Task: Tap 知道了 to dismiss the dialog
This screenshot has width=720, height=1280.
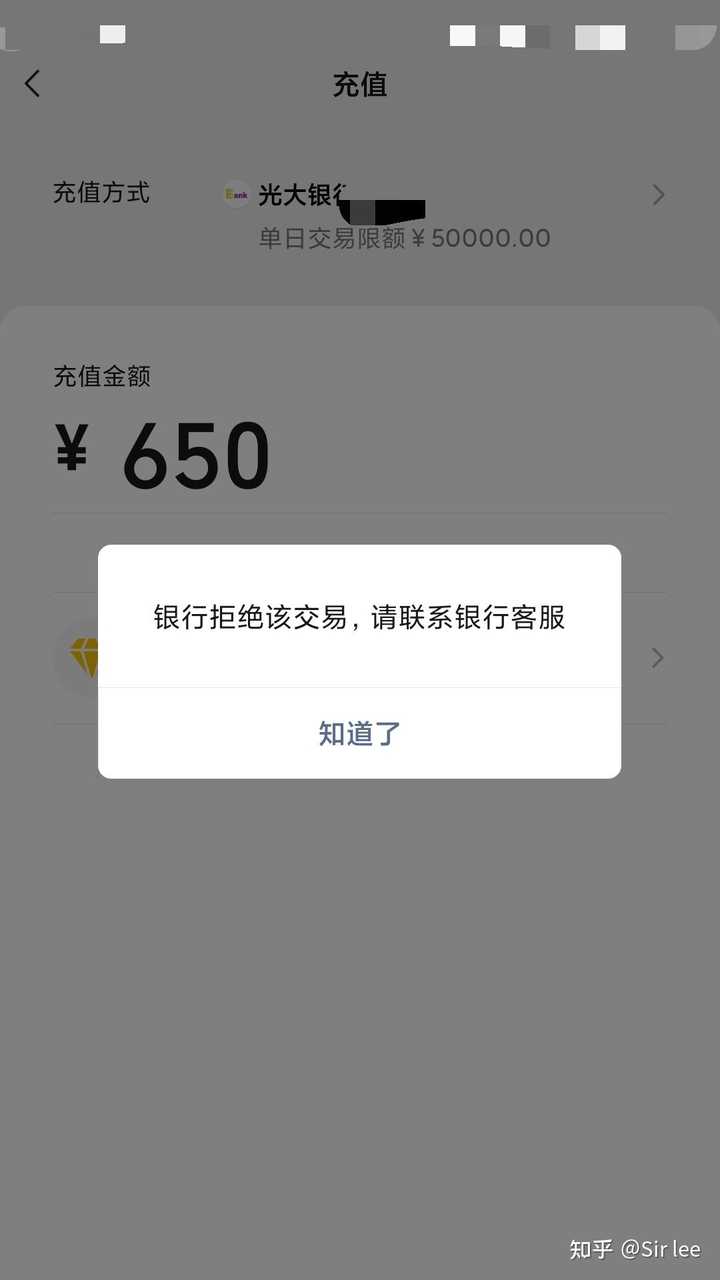Action: tap(359, 733)
